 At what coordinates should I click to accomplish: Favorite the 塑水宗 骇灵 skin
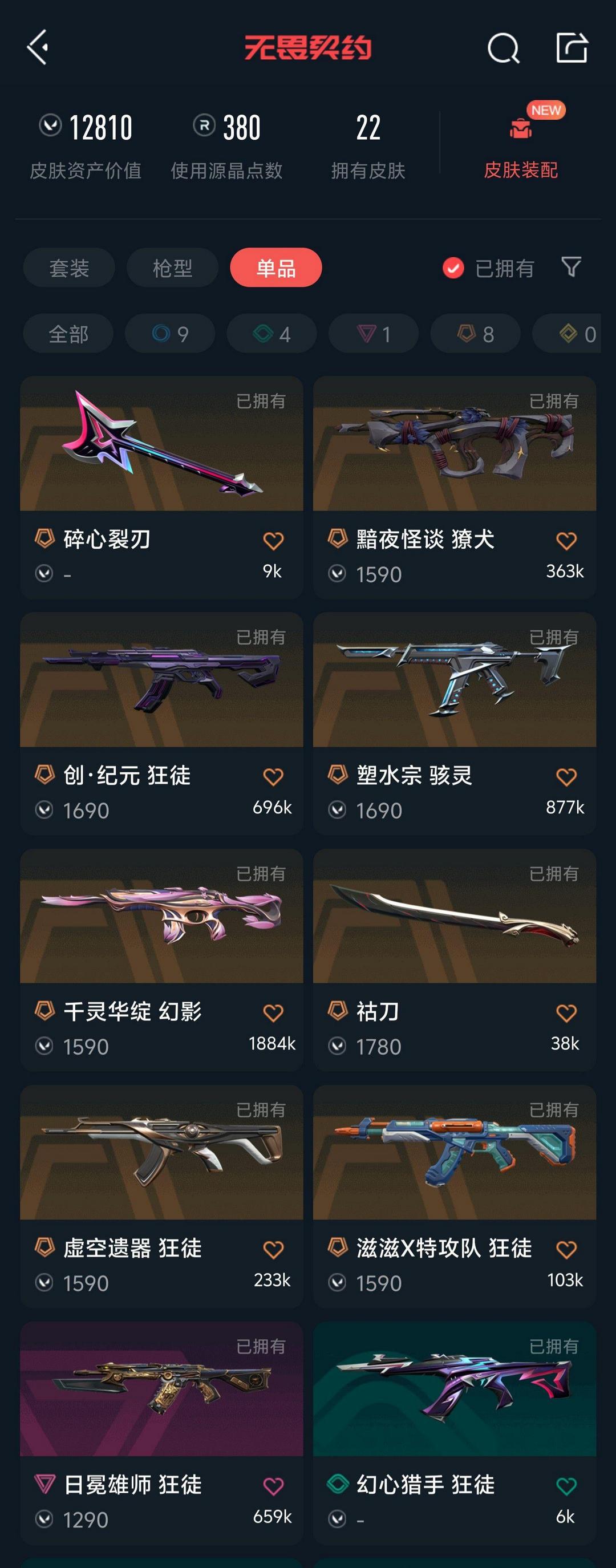(x=565, y=777)
